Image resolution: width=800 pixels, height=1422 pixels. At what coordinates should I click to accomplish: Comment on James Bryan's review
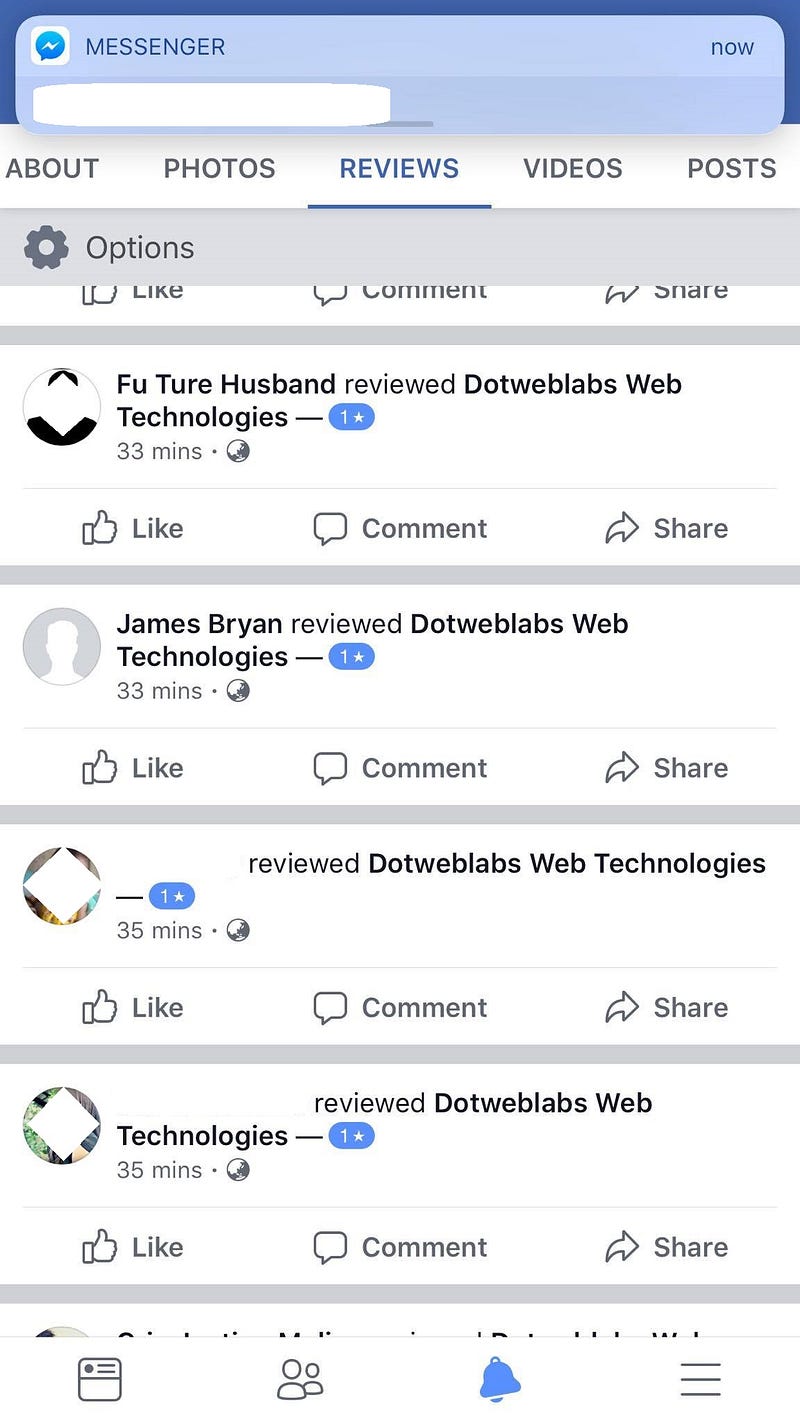pos(400,768)
